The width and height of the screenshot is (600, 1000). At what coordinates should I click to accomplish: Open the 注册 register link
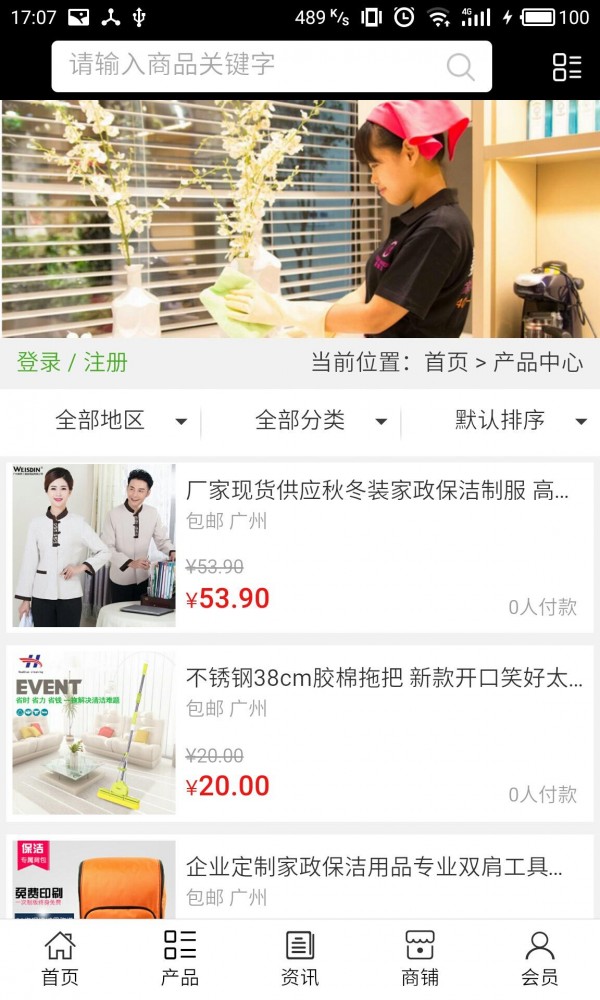[x=106, y=362]
